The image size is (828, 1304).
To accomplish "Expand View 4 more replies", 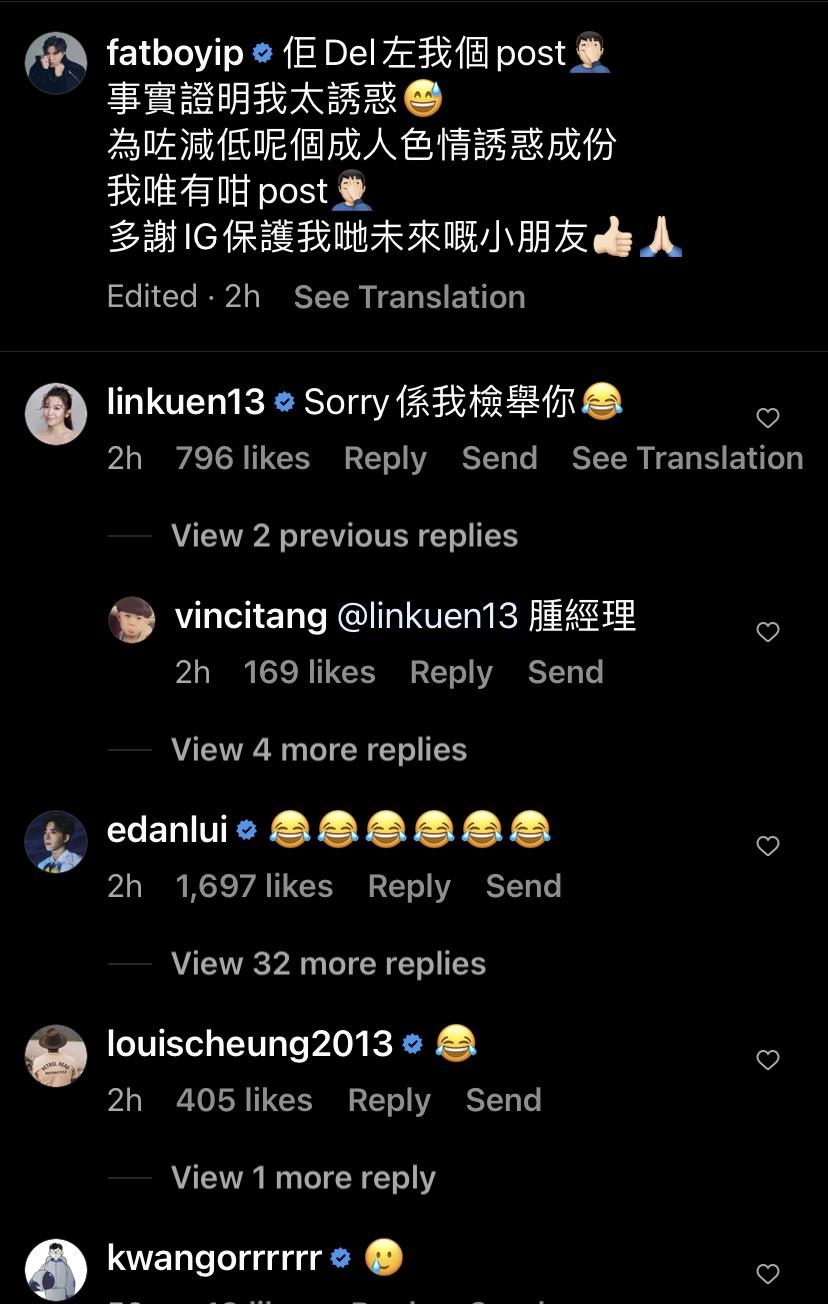I will tap(318, 750).
